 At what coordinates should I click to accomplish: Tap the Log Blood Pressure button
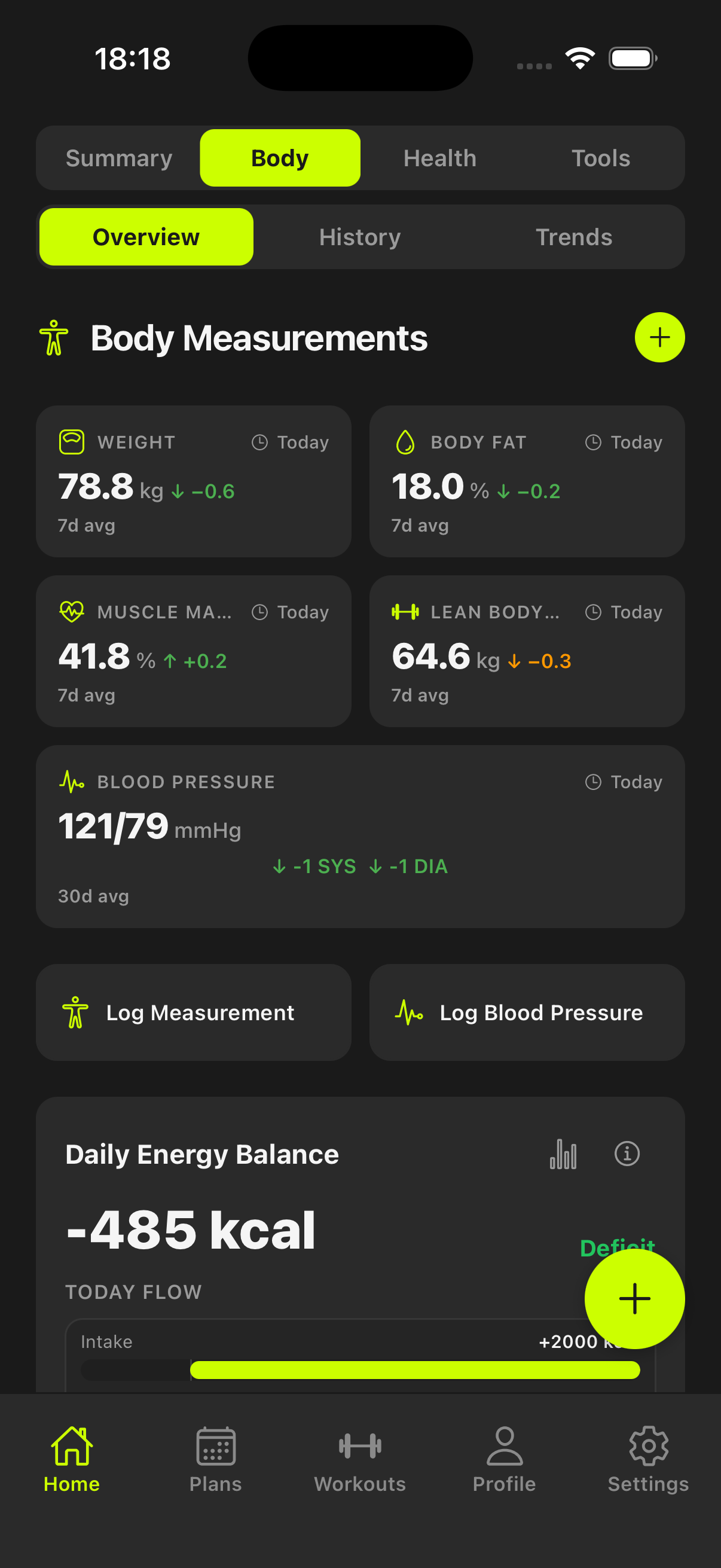[x=527, y=1012]
